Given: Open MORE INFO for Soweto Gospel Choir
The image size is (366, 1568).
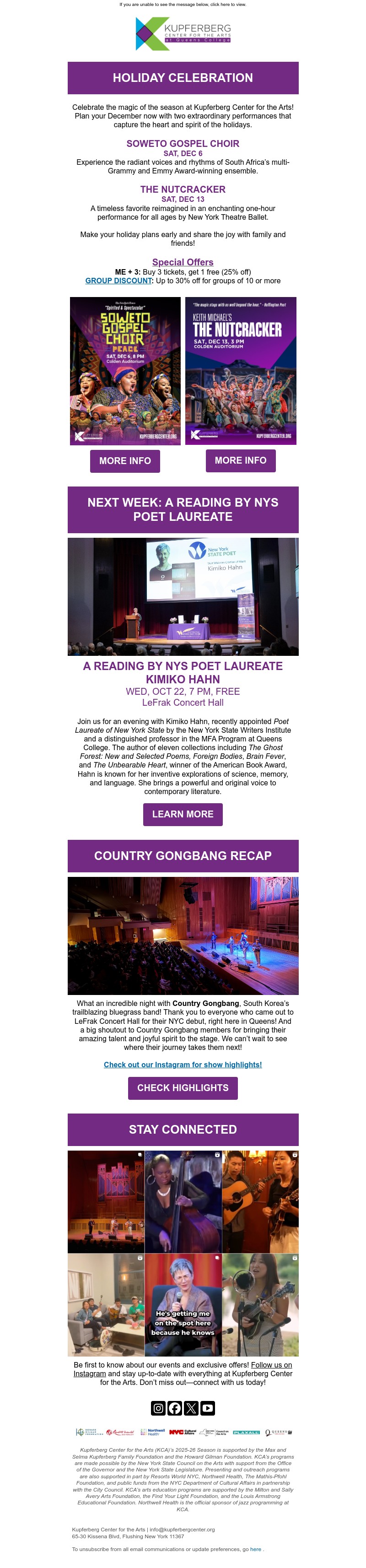Looking at the screenshot, I should 124,461.
